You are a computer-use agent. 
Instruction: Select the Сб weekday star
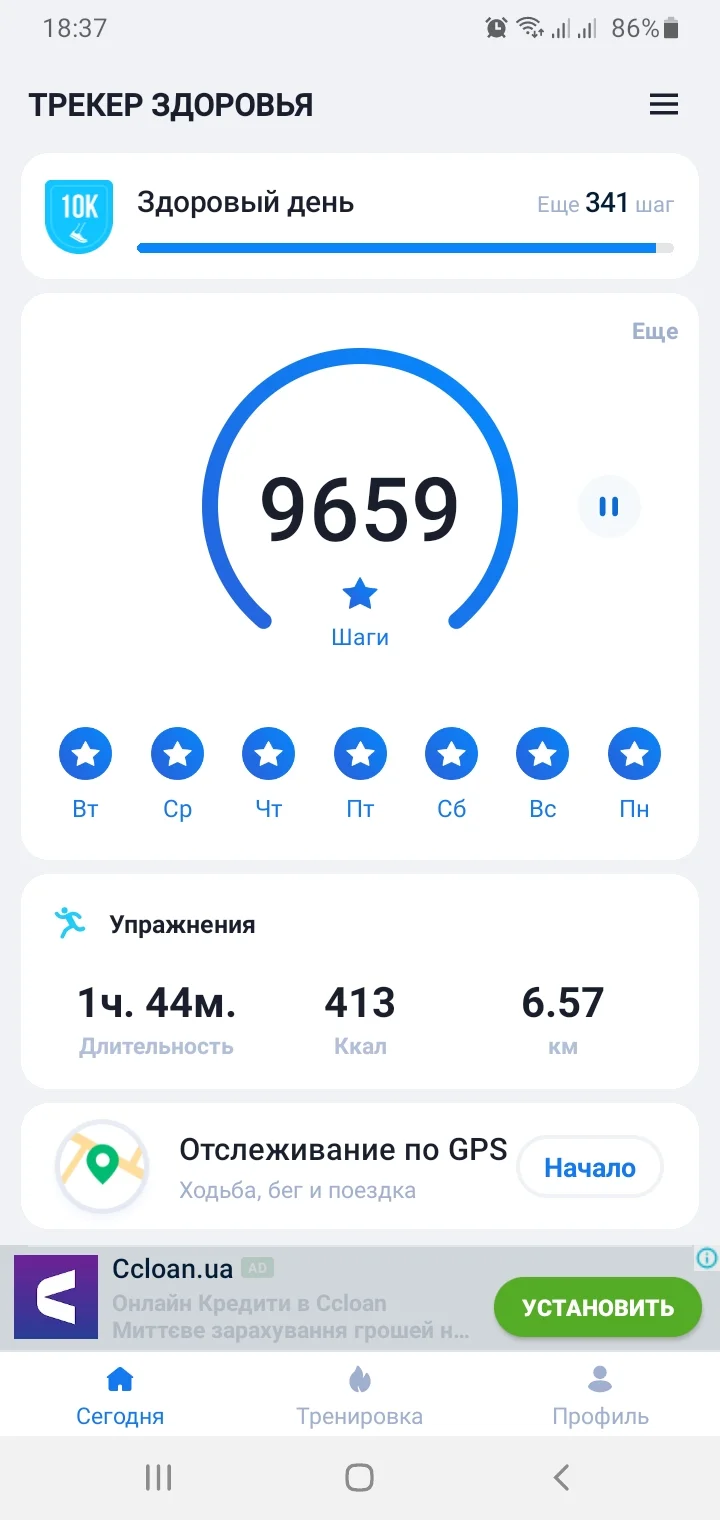451,753
